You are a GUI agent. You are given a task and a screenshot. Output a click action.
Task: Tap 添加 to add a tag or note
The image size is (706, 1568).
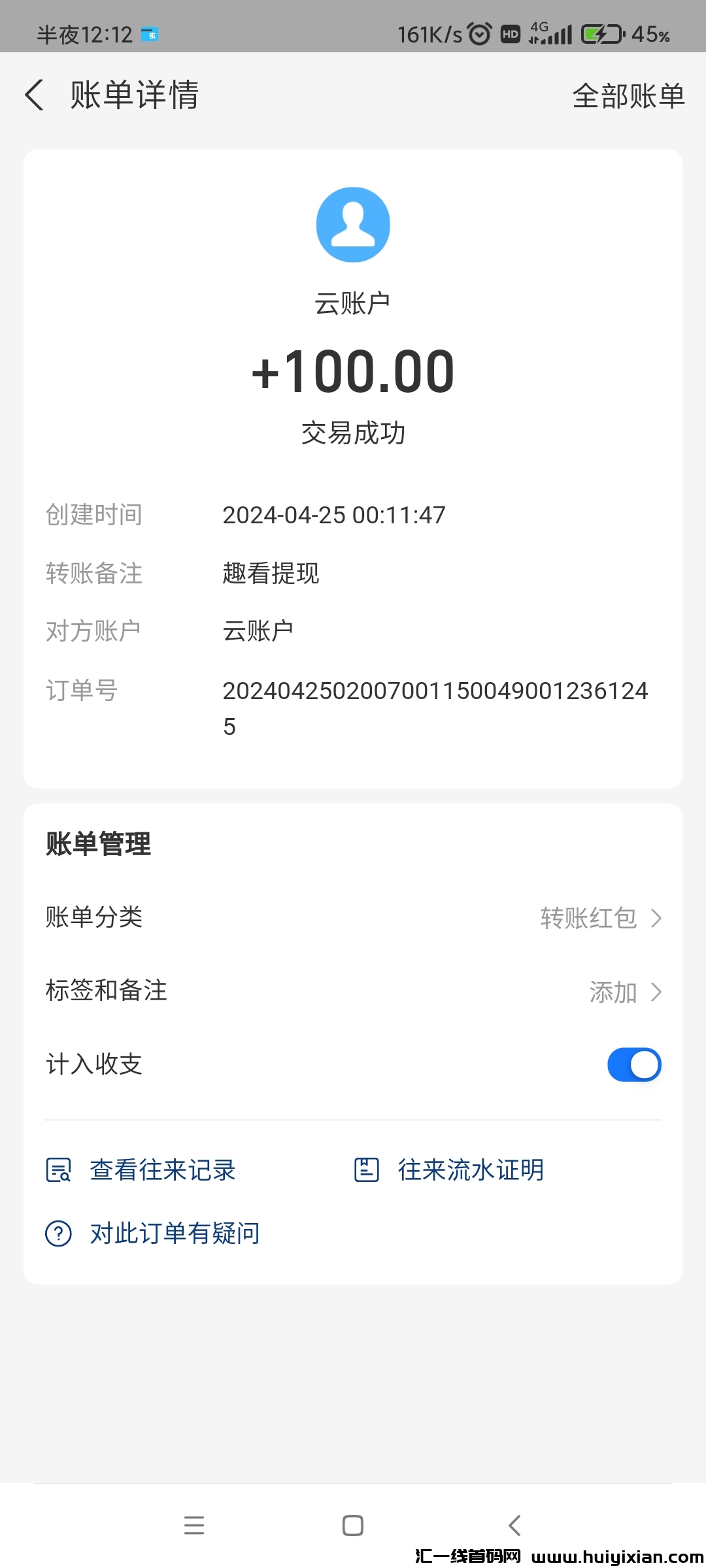tap(613, 991)
